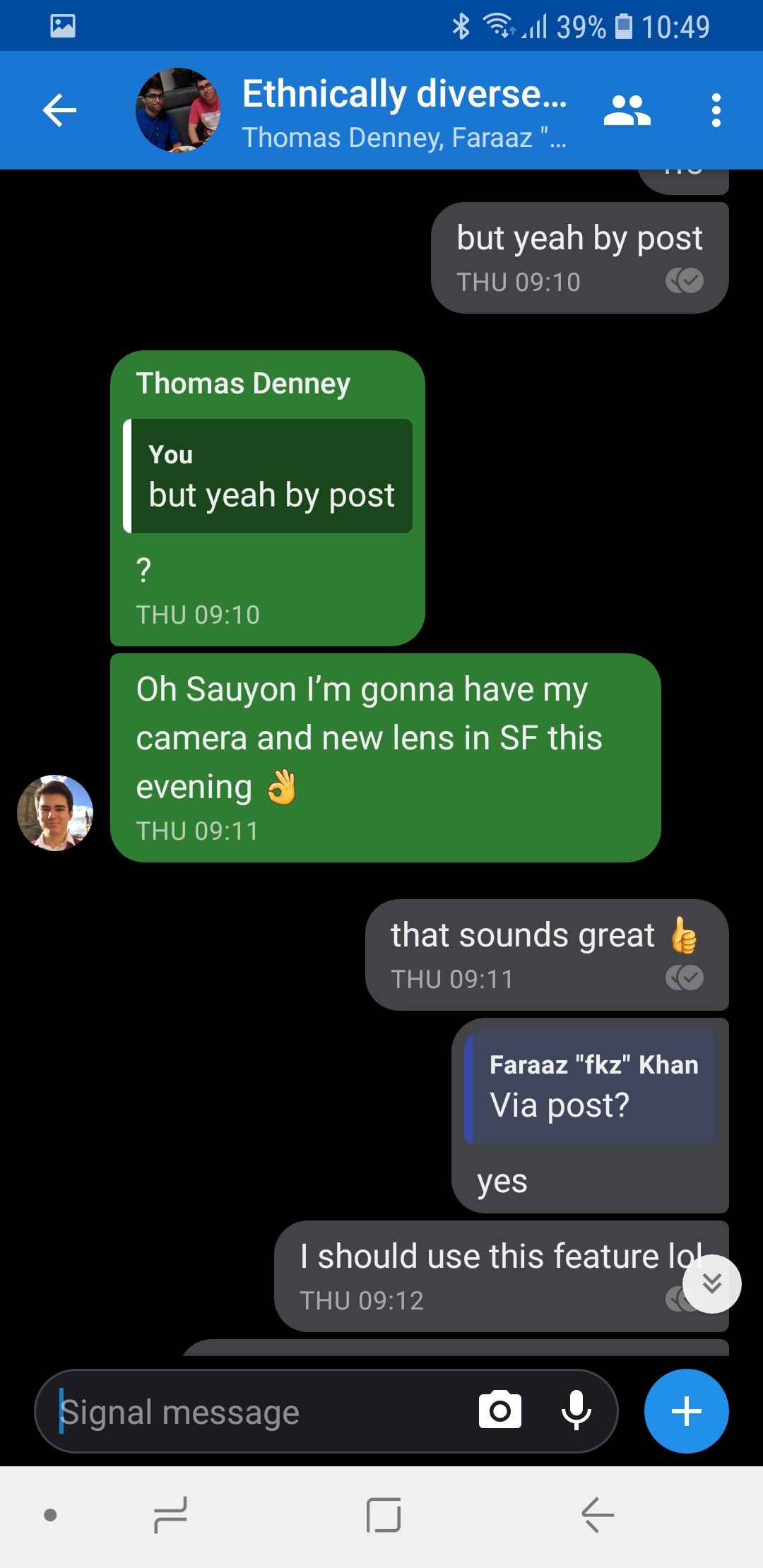Record a voice message with the microphone icon
763x1568 pixels.
(576, 1410)
